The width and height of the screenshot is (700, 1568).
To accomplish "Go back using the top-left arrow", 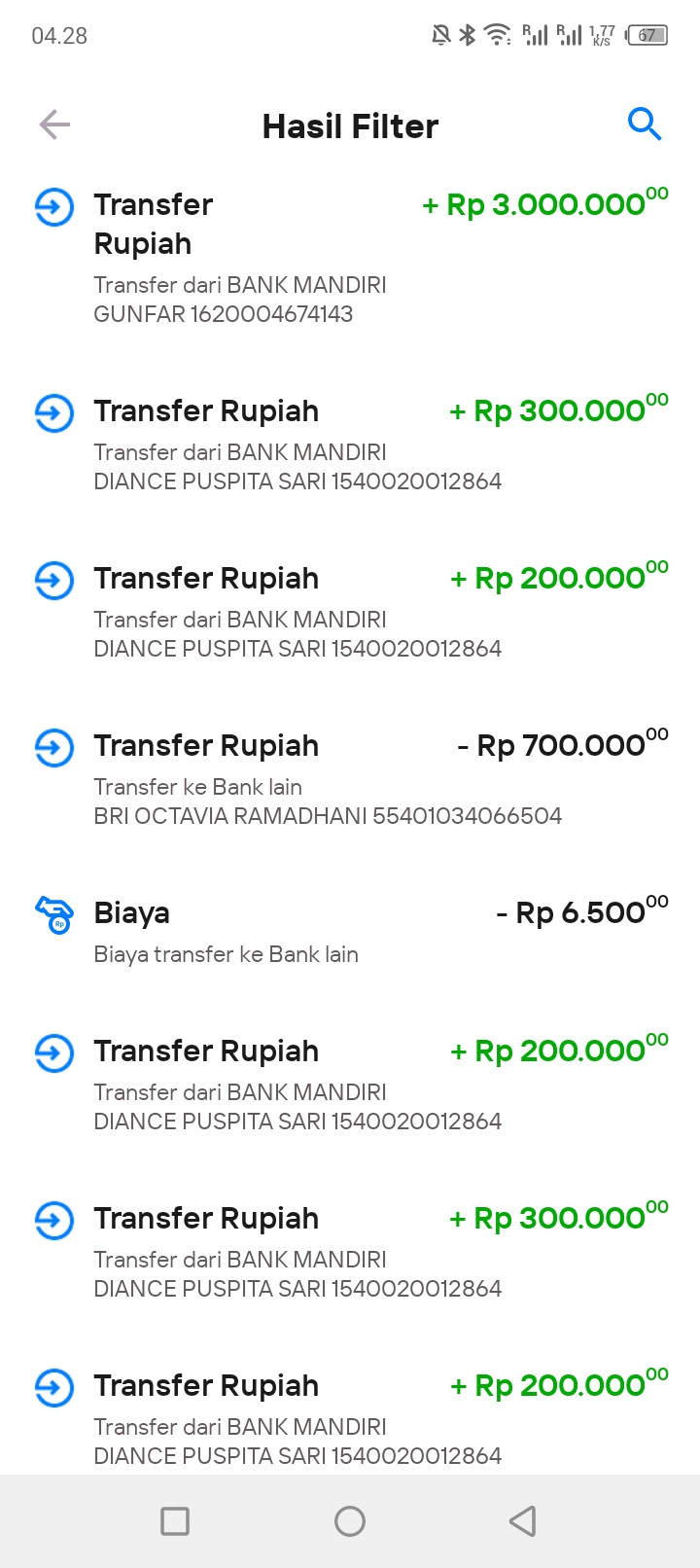I will tap(54, 125).
